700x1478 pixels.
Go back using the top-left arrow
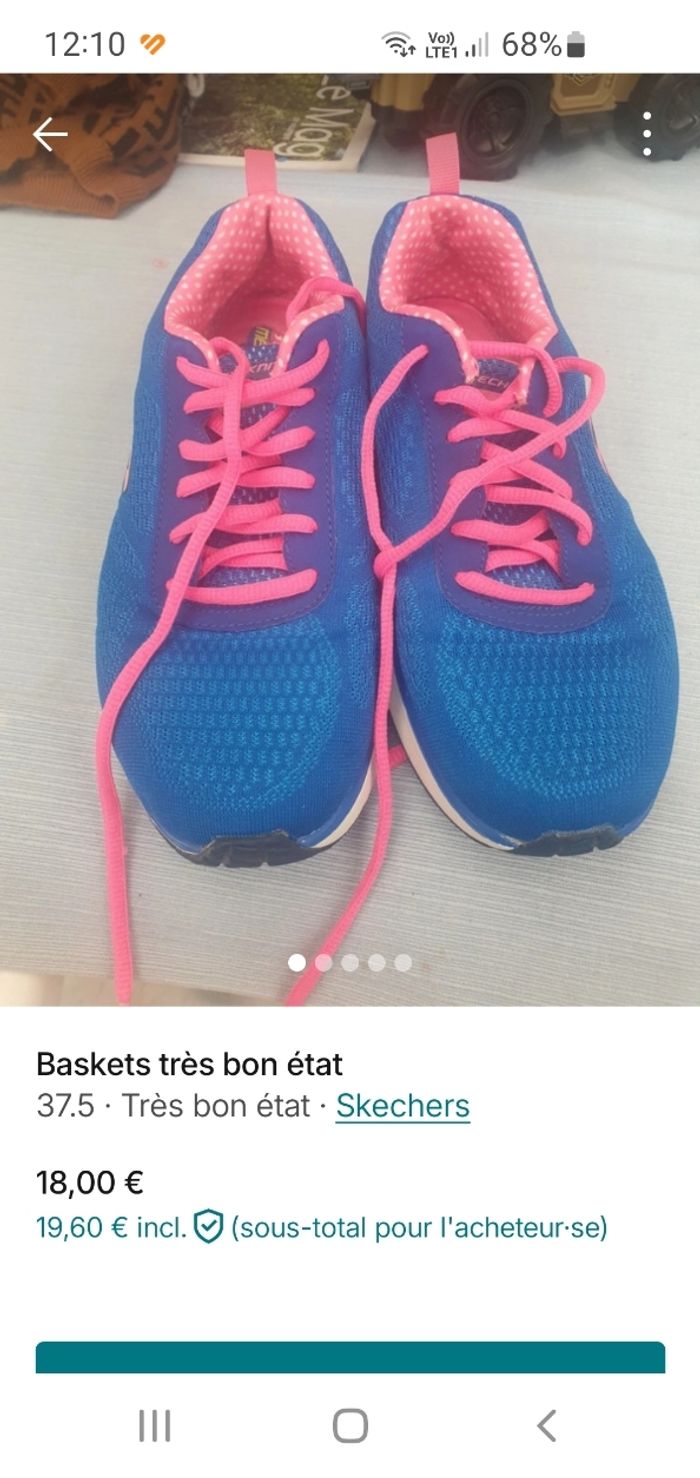[50, 135]
